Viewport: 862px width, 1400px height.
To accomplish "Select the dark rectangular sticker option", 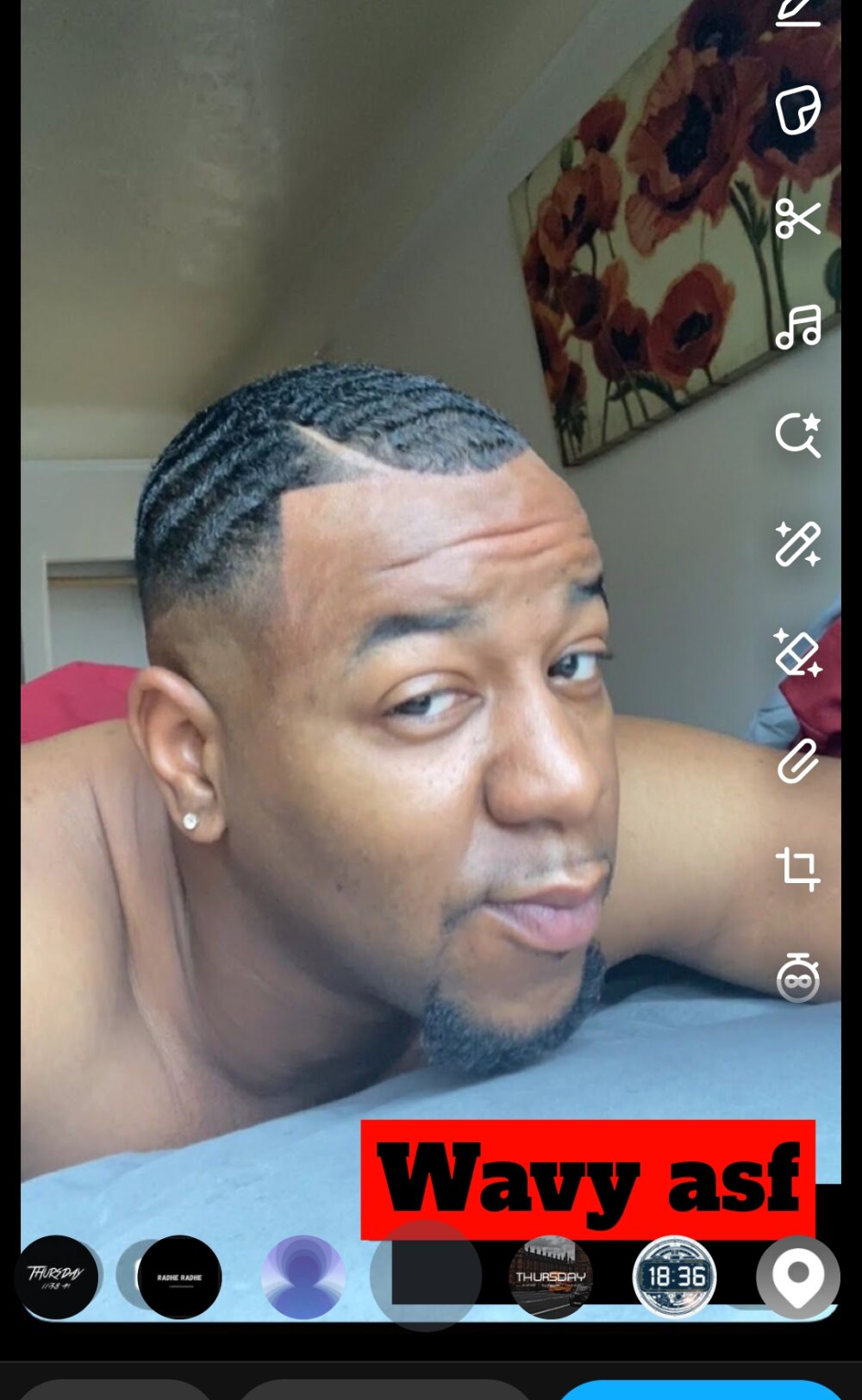I will (x=427, y=1278).
